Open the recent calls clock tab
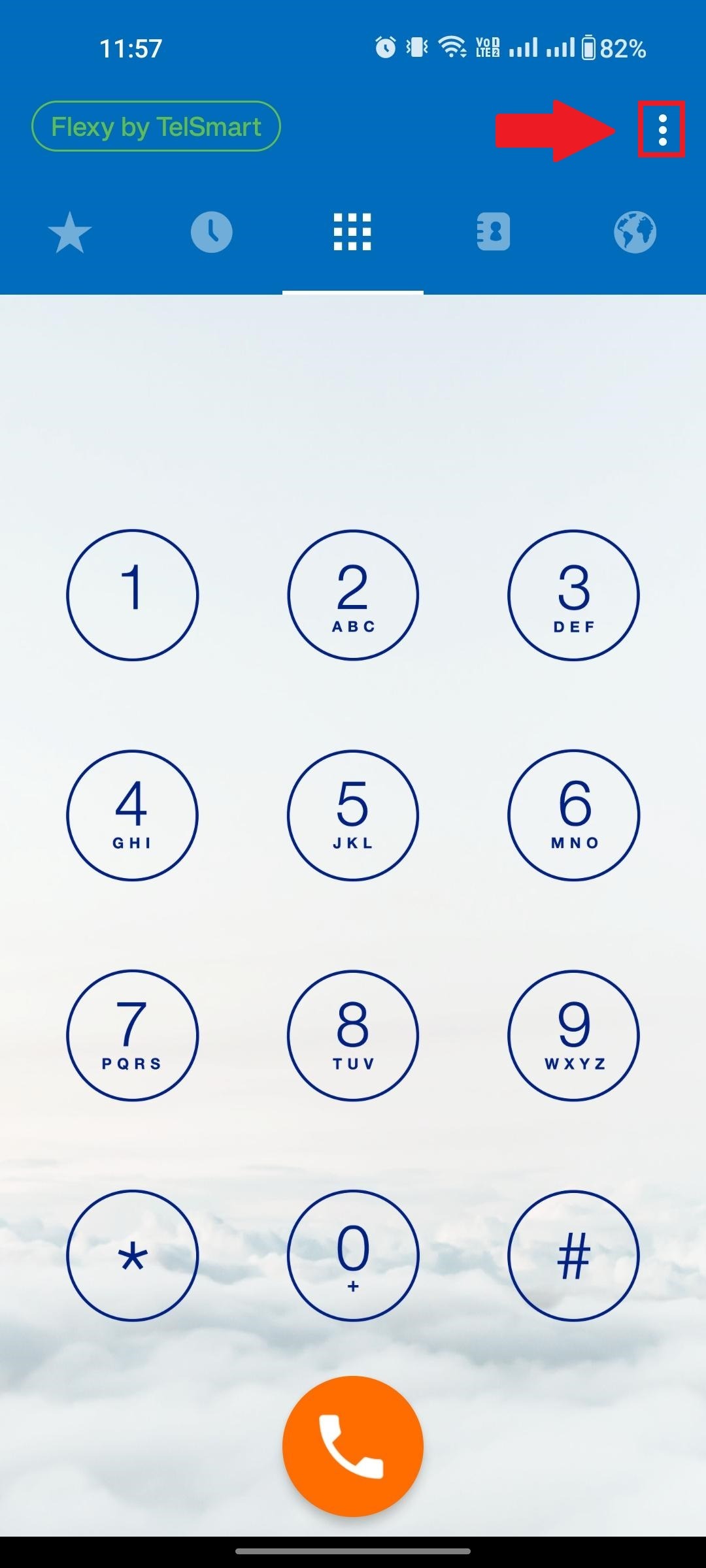This screenshot has width=706, height=1568. (211, 233)
